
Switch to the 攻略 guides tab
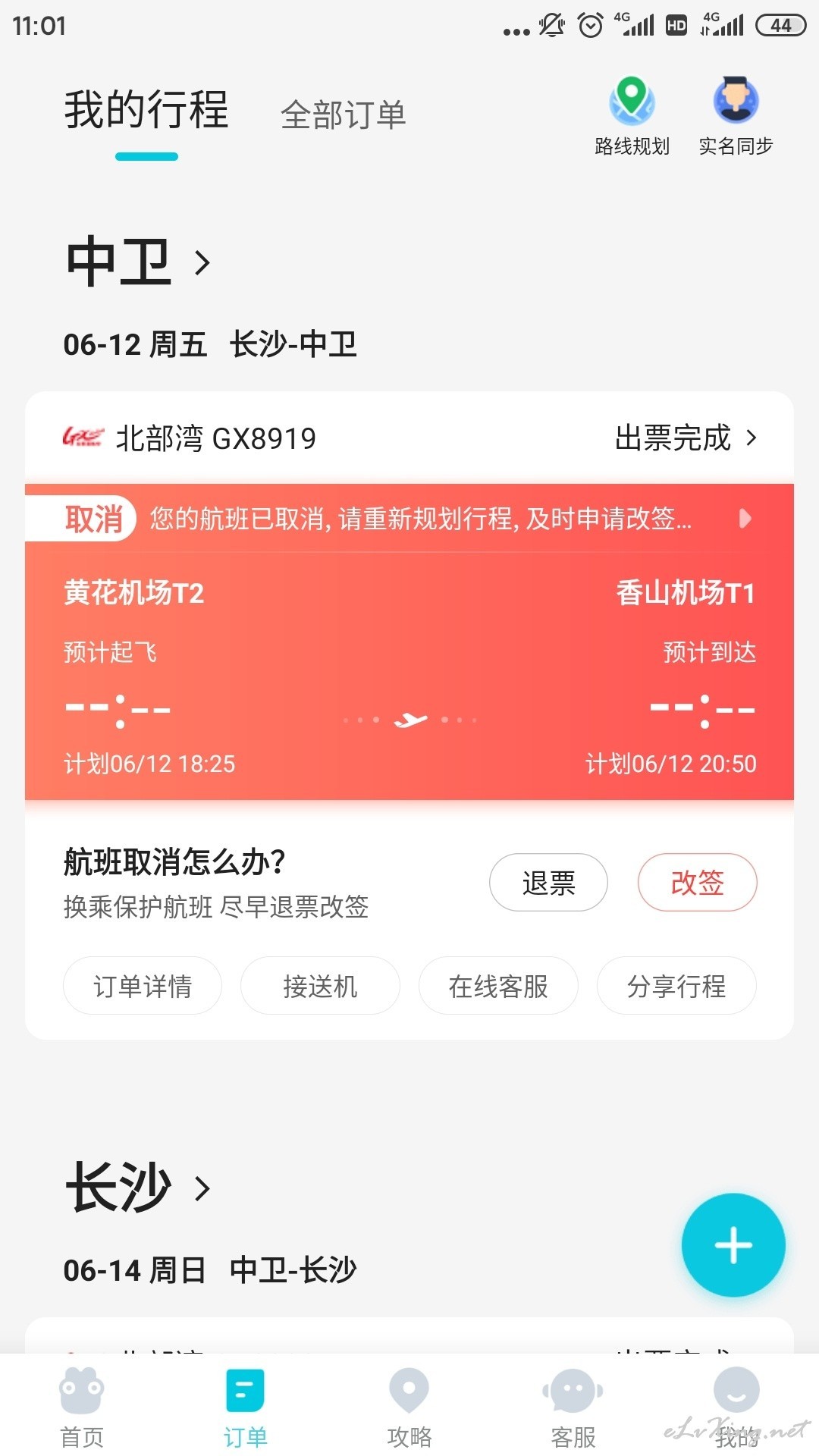coord(409,1407)
